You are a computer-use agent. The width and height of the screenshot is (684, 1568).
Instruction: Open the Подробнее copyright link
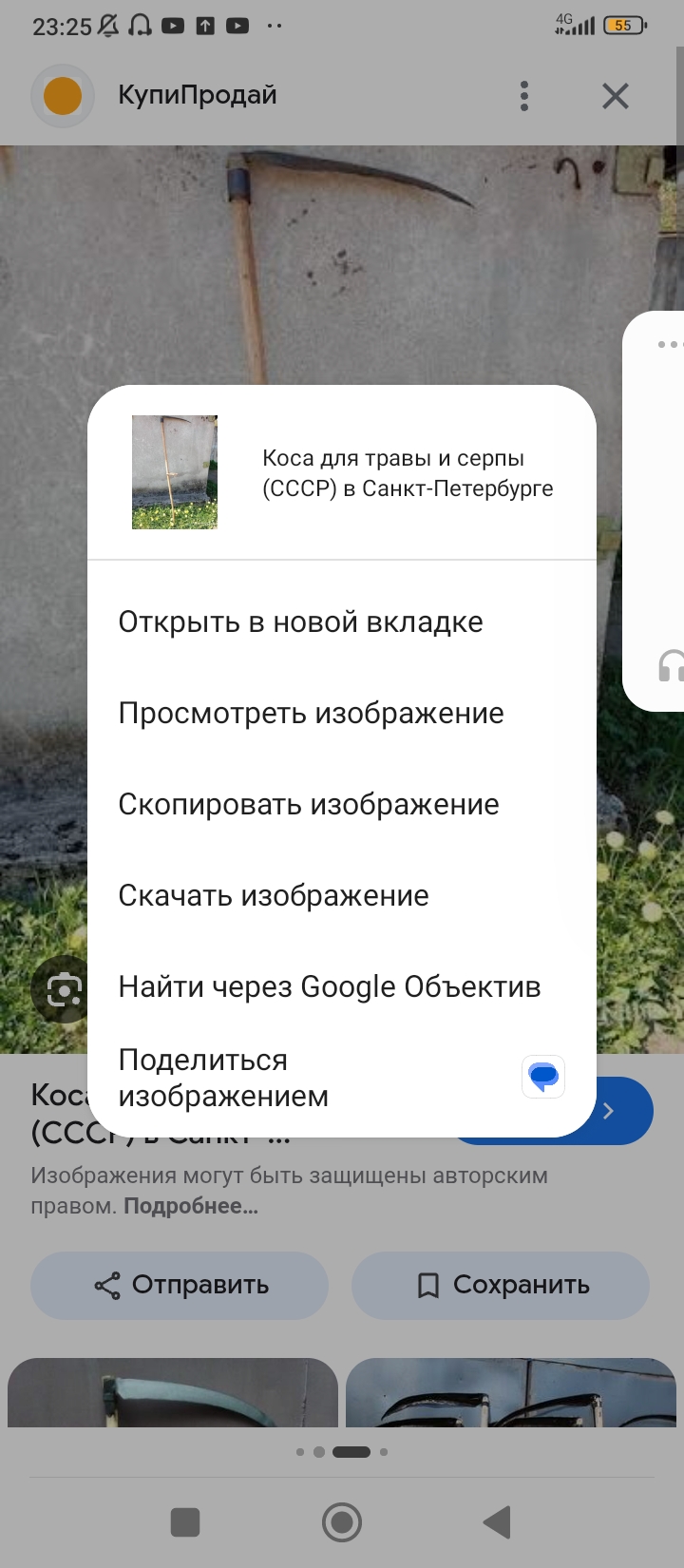191,1207
